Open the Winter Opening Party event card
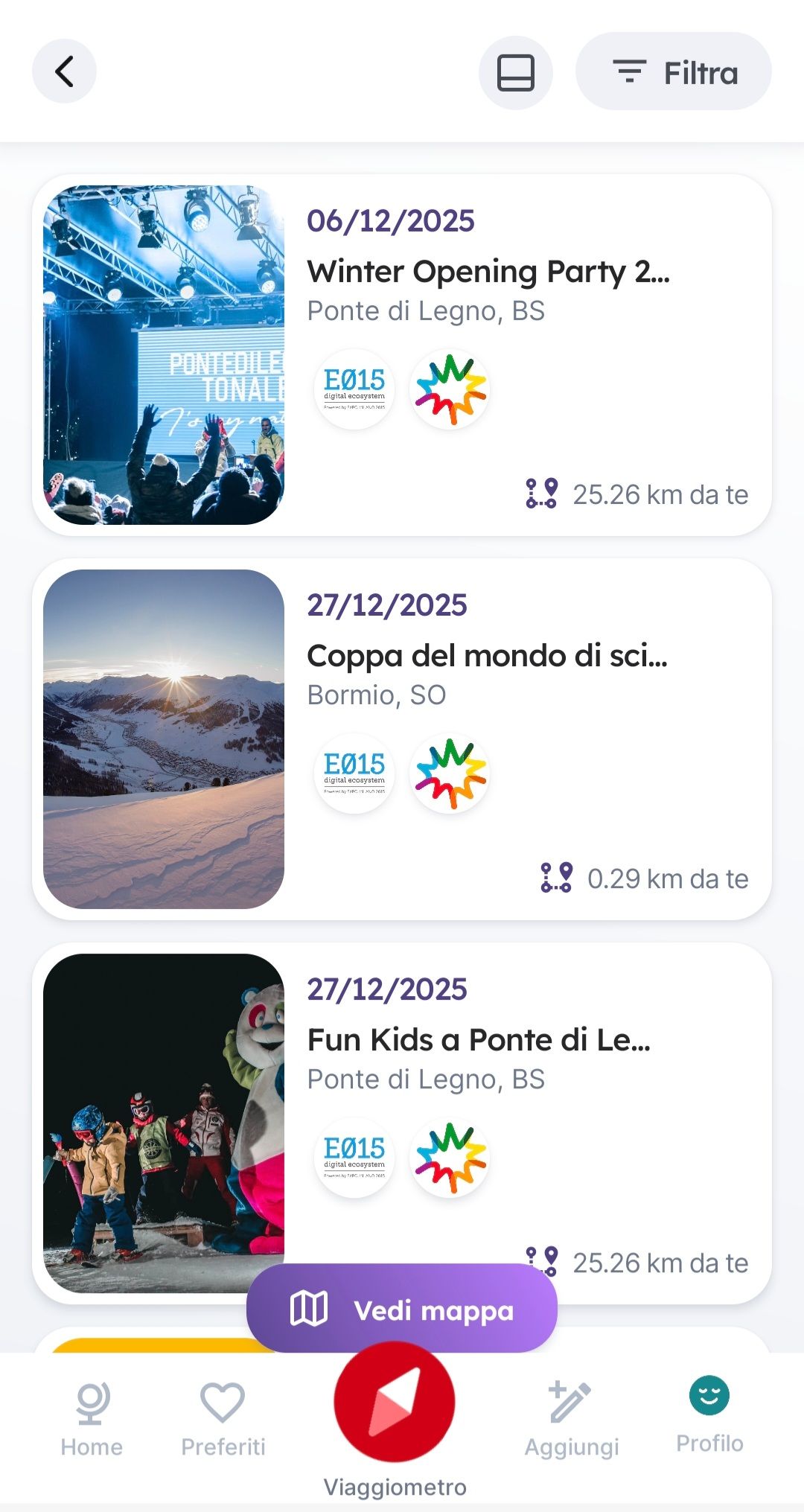 pos(488,272)
